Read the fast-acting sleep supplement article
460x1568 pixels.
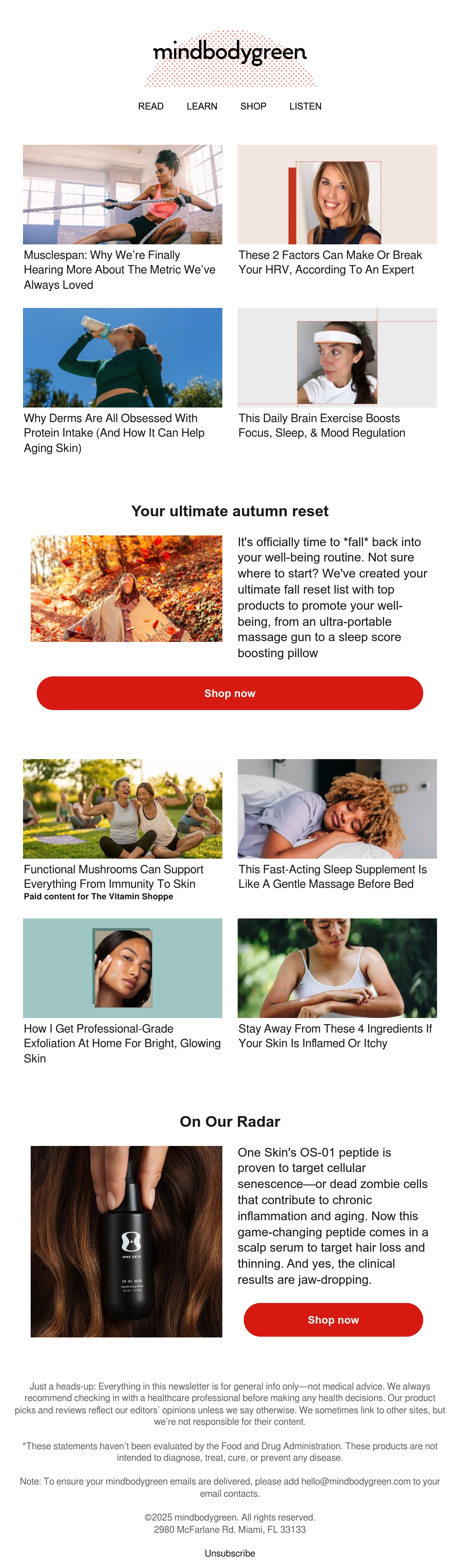click(333, 877)
